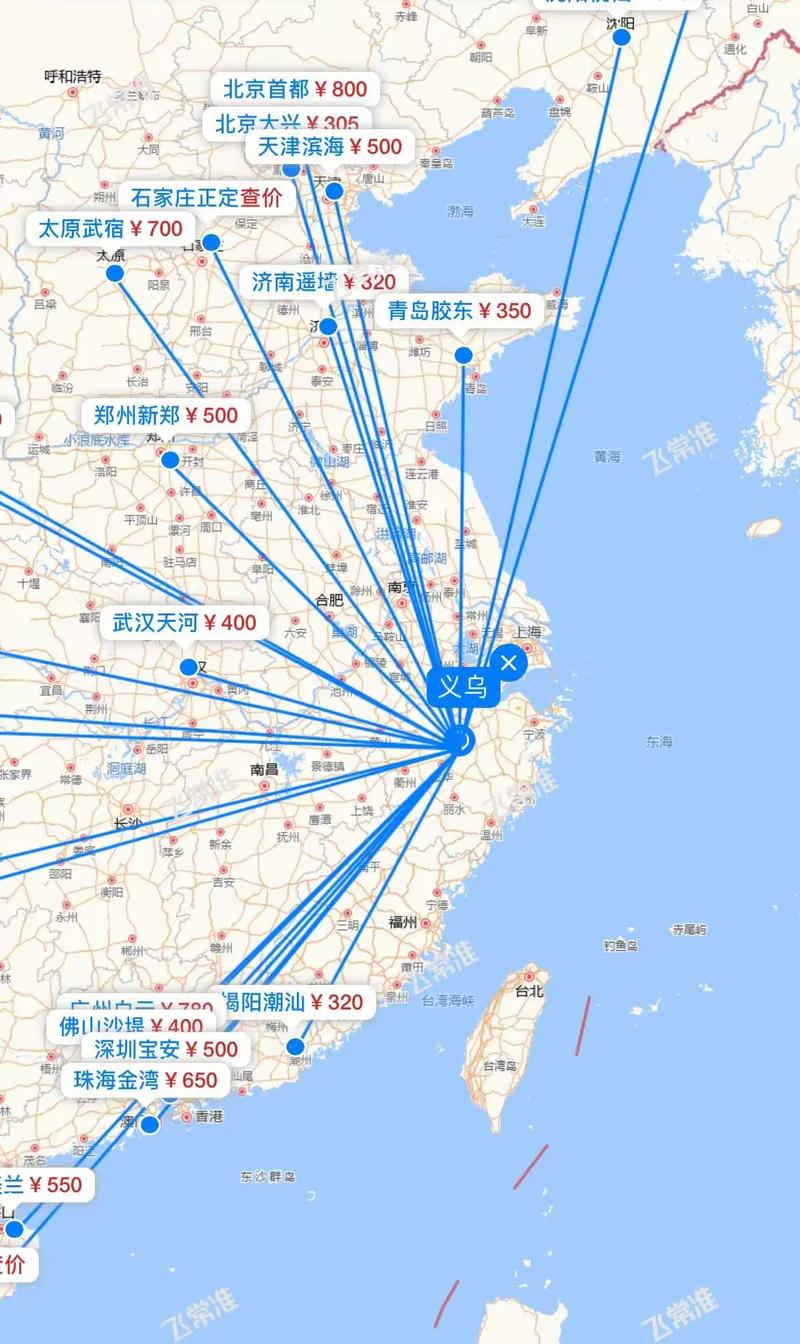Open the 武汉天河 ¥400 route label

pos(184,623)
